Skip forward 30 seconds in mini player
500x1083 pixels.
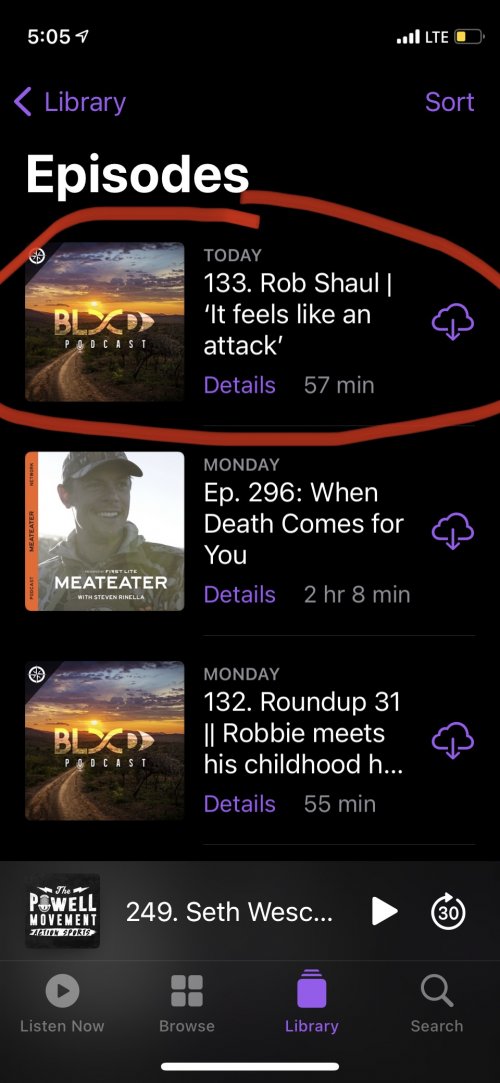click(448, 912)
